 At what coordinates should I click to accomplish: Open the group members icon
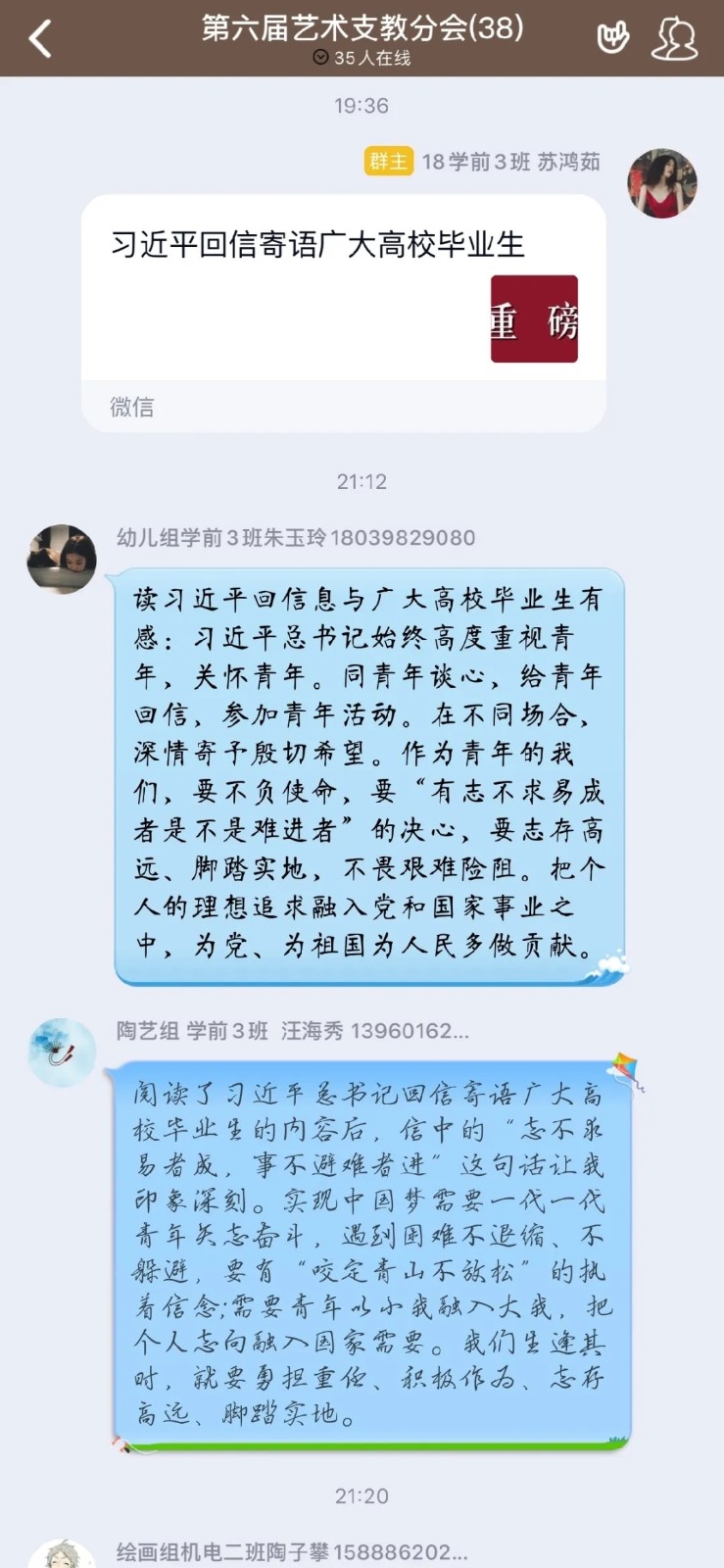pos(674,39)
